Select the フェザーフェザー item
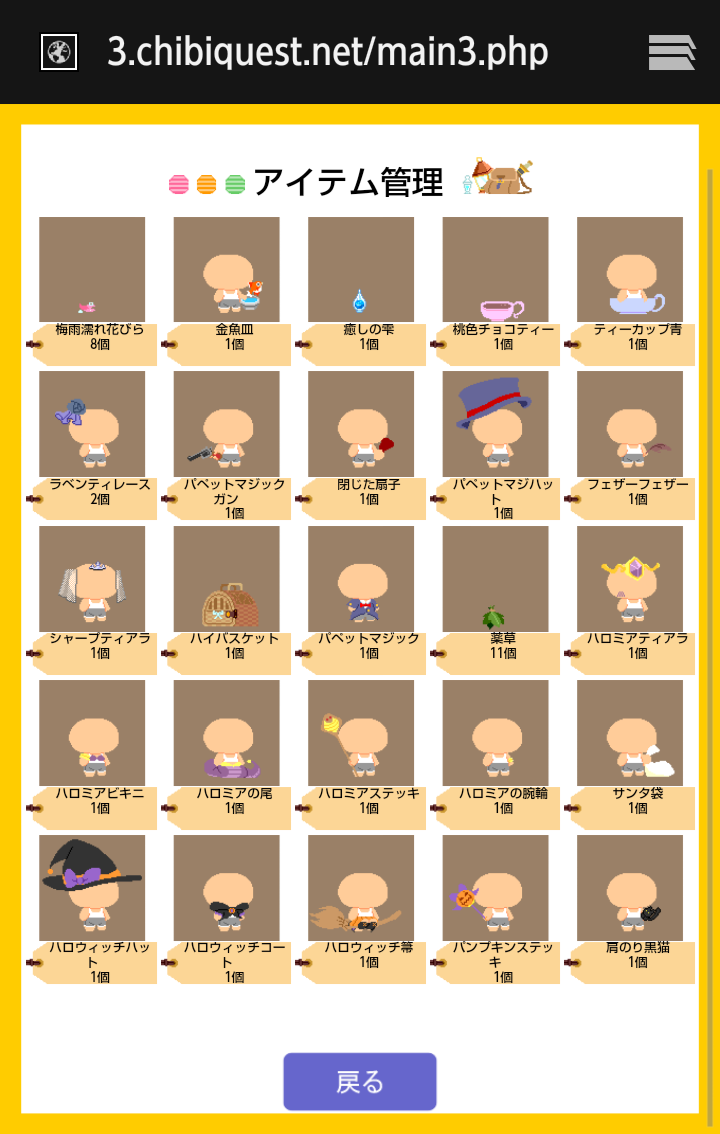This screenshot has width=720, height=1134. (x=630, y=424)
